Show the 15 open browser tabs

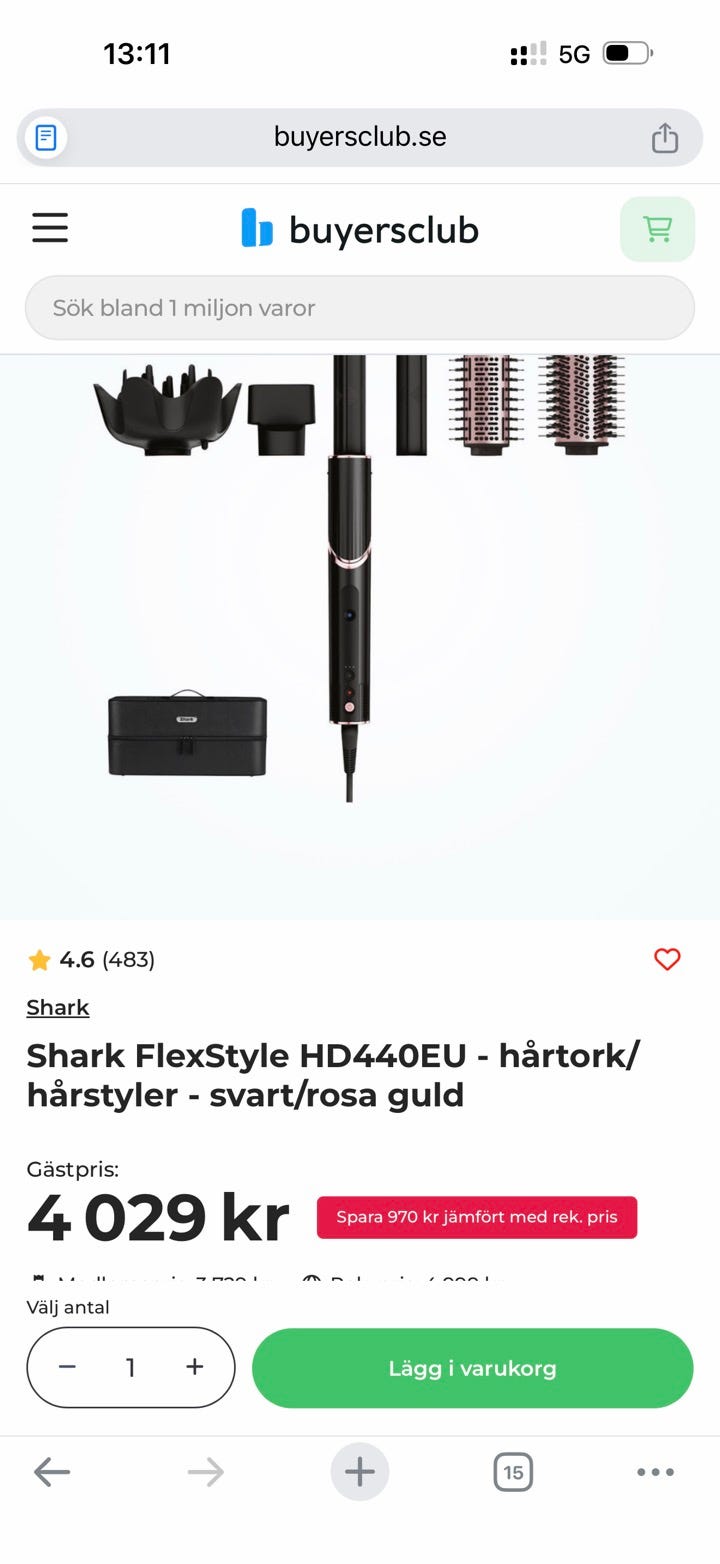[x=513, y=1472]
